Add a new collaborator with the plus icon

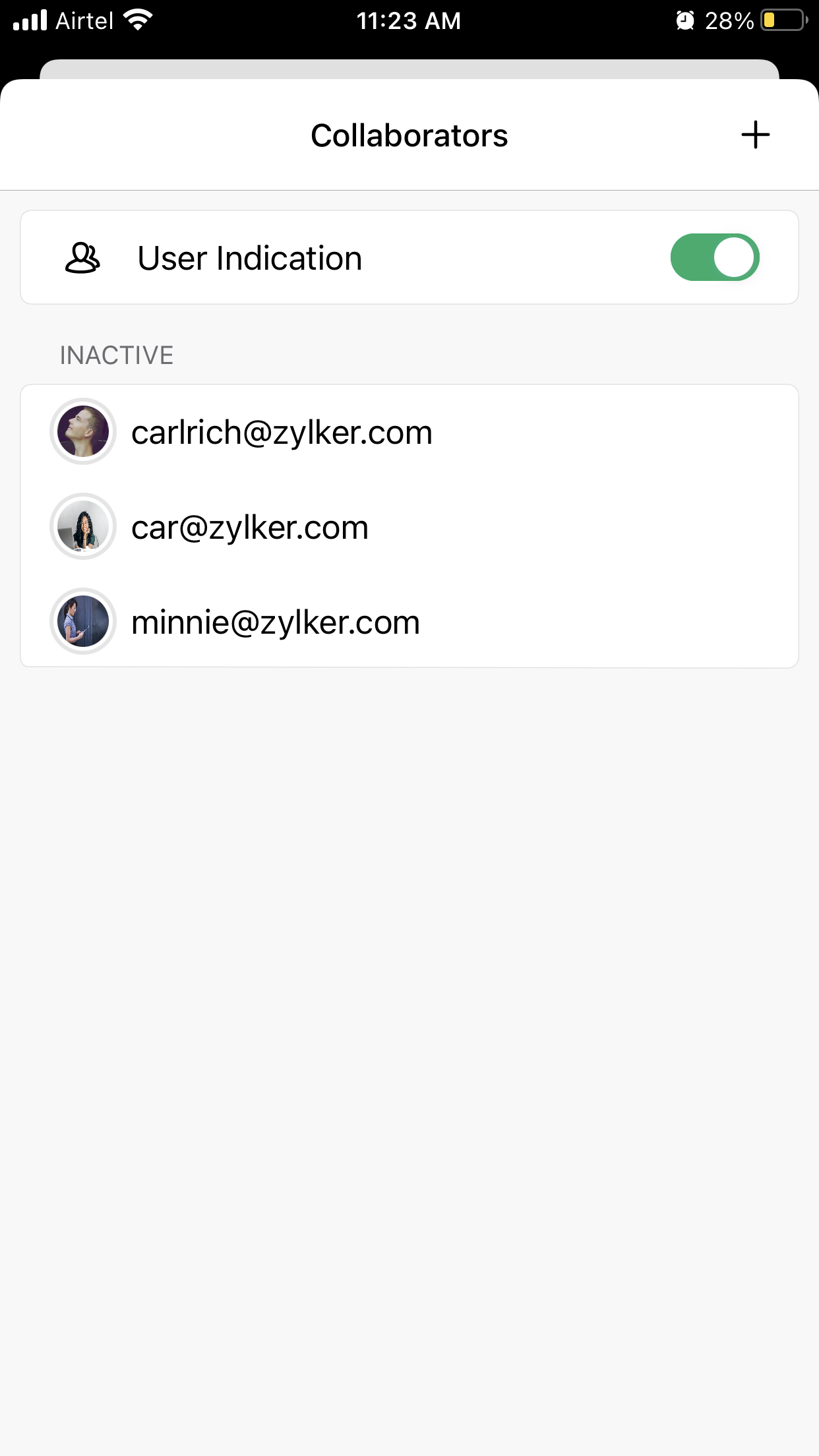tap(755, 135)
